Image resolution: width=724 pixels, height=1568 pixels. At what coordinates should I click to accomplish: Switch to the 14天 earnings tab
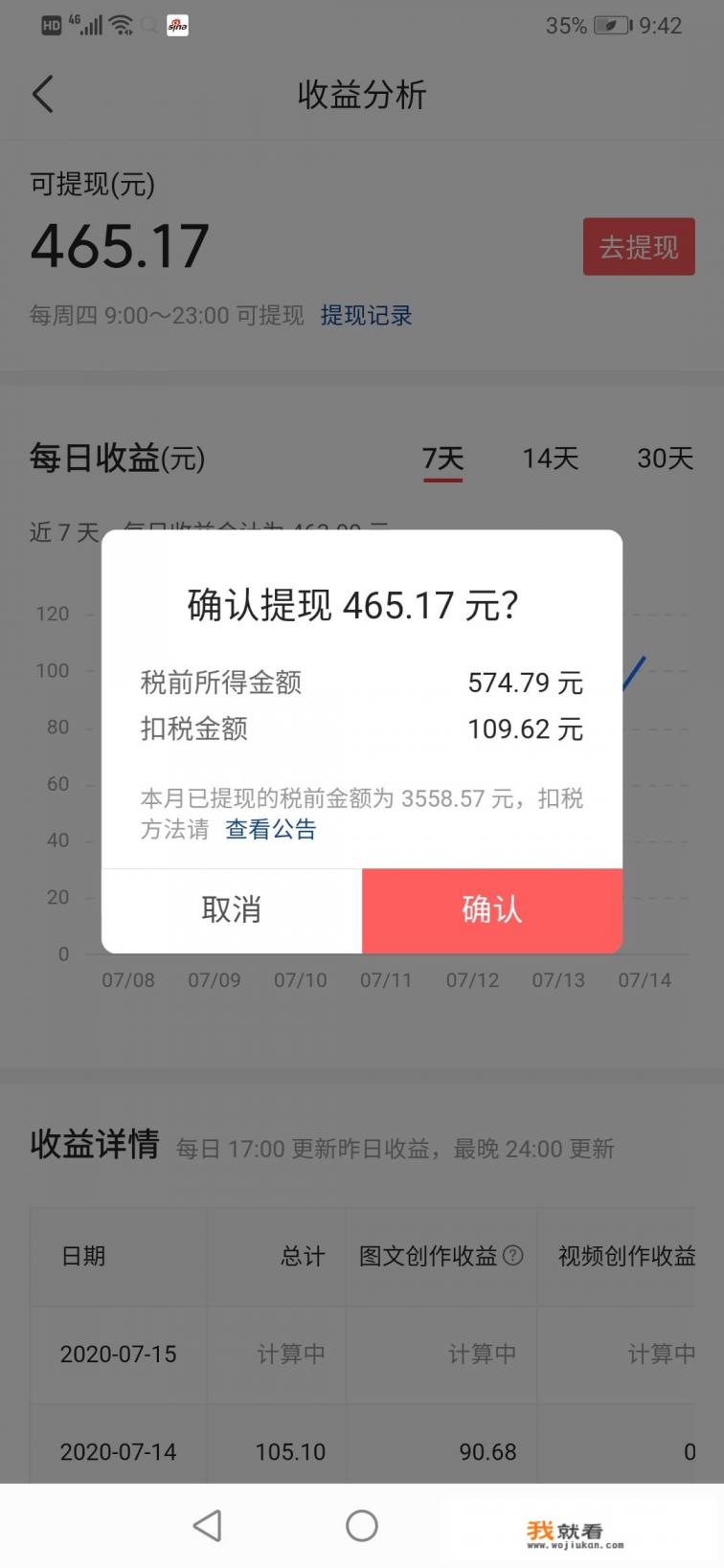550,459
